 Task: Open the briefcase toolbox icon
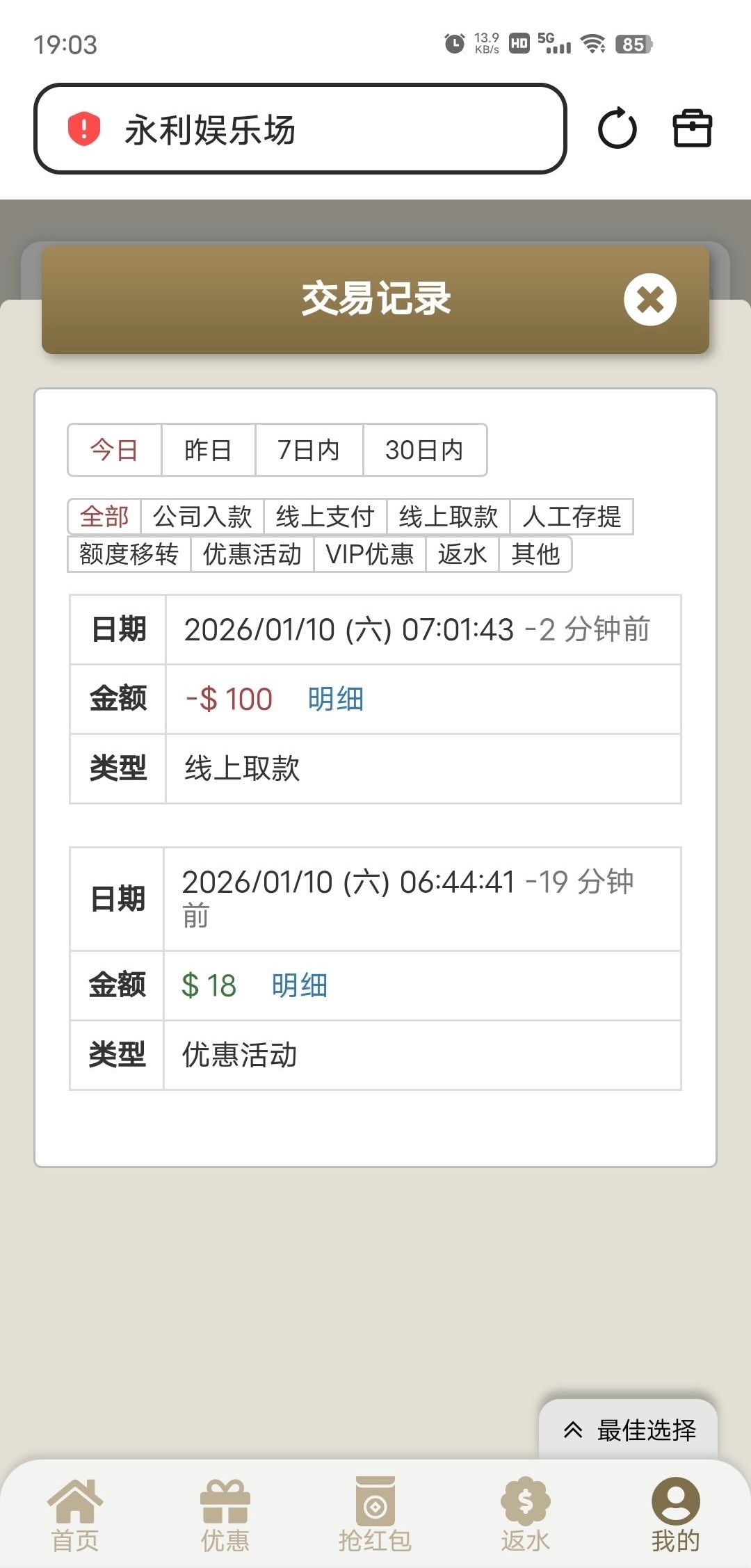click(693, 129)
